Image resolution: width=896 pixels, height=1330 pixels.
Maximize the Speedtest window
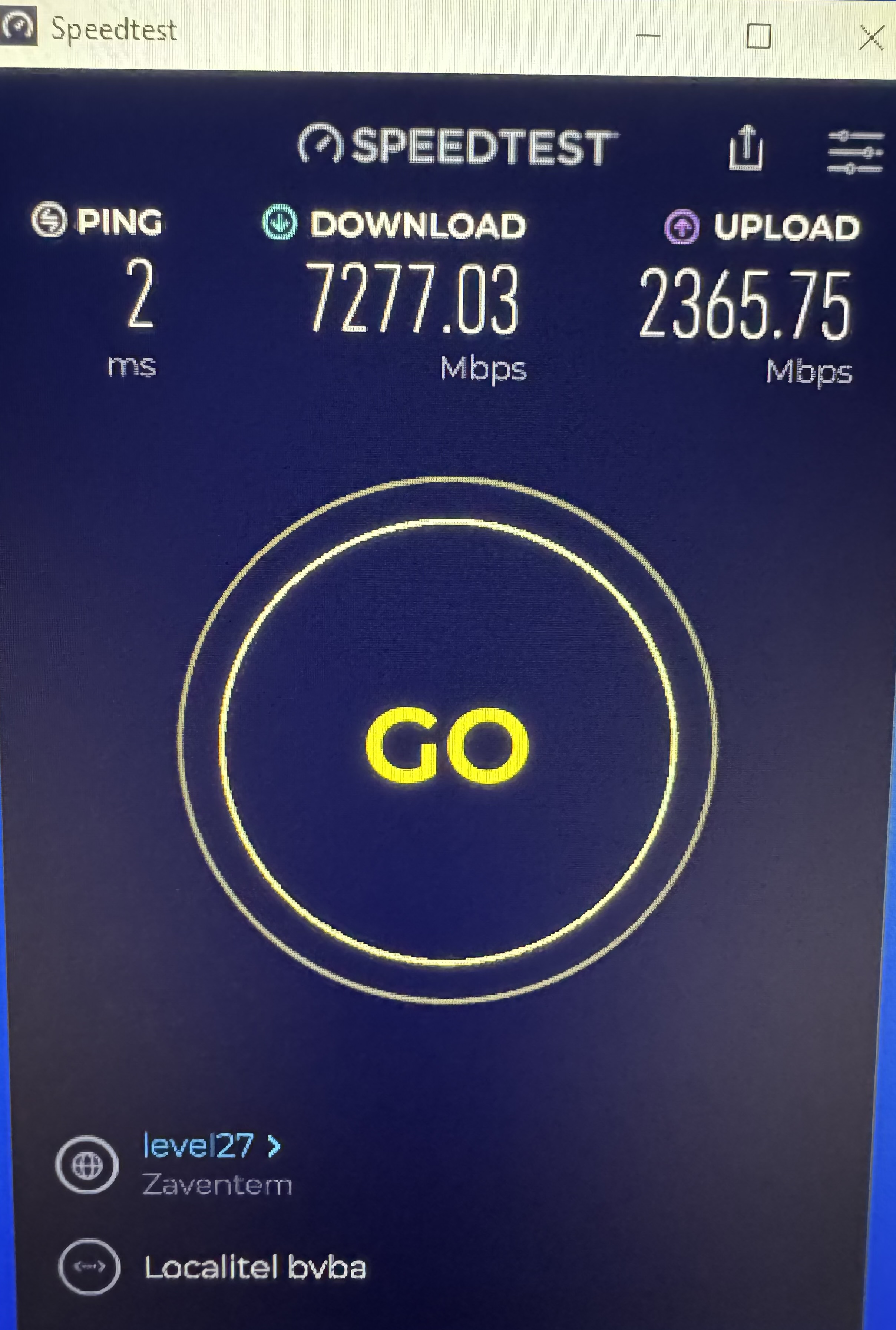coord(758,36)
